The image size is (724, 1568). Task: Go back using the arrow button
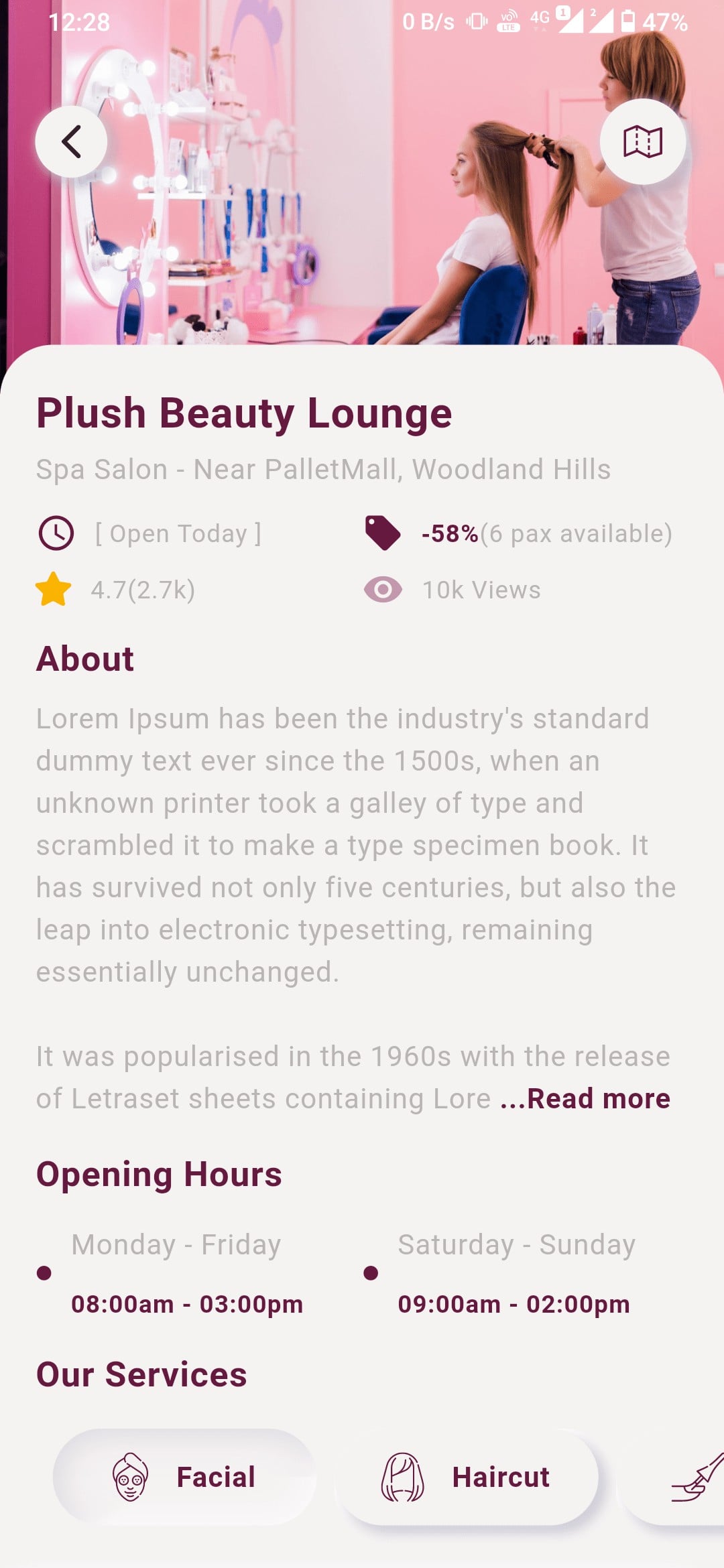tap(71, 142)
